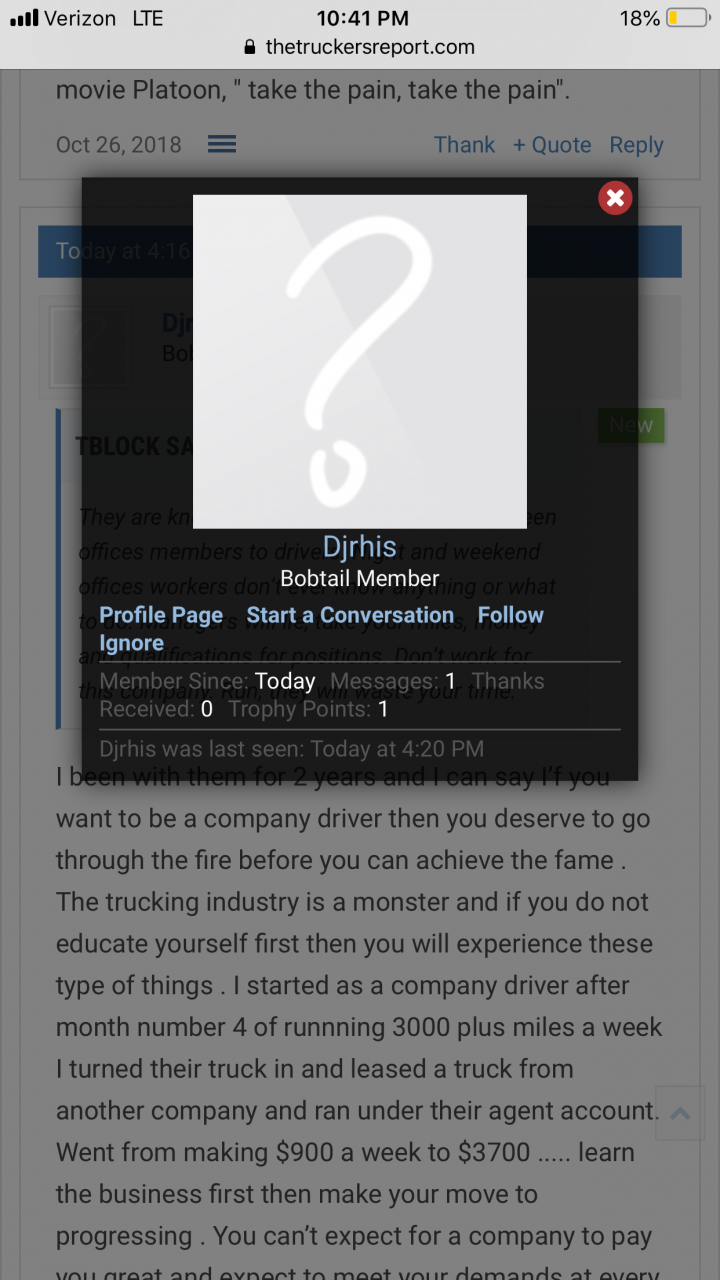Follow the member Djrhis
Viewport: 720px width, 1280px height.
[510, 615]
